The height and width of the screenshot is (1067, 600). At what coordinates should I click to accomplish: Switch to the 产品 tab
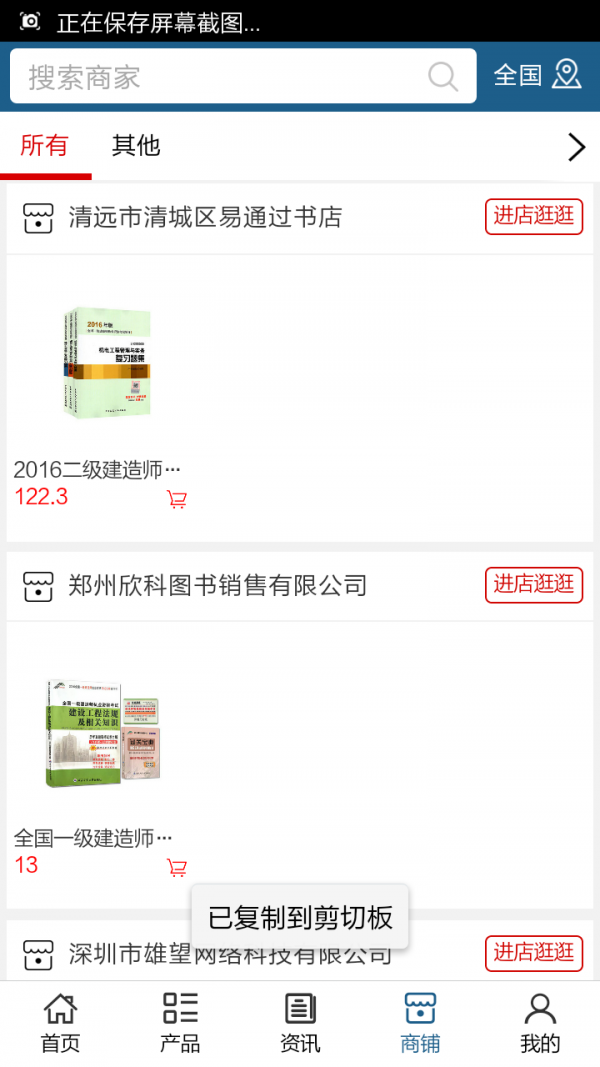[180, 1023]
